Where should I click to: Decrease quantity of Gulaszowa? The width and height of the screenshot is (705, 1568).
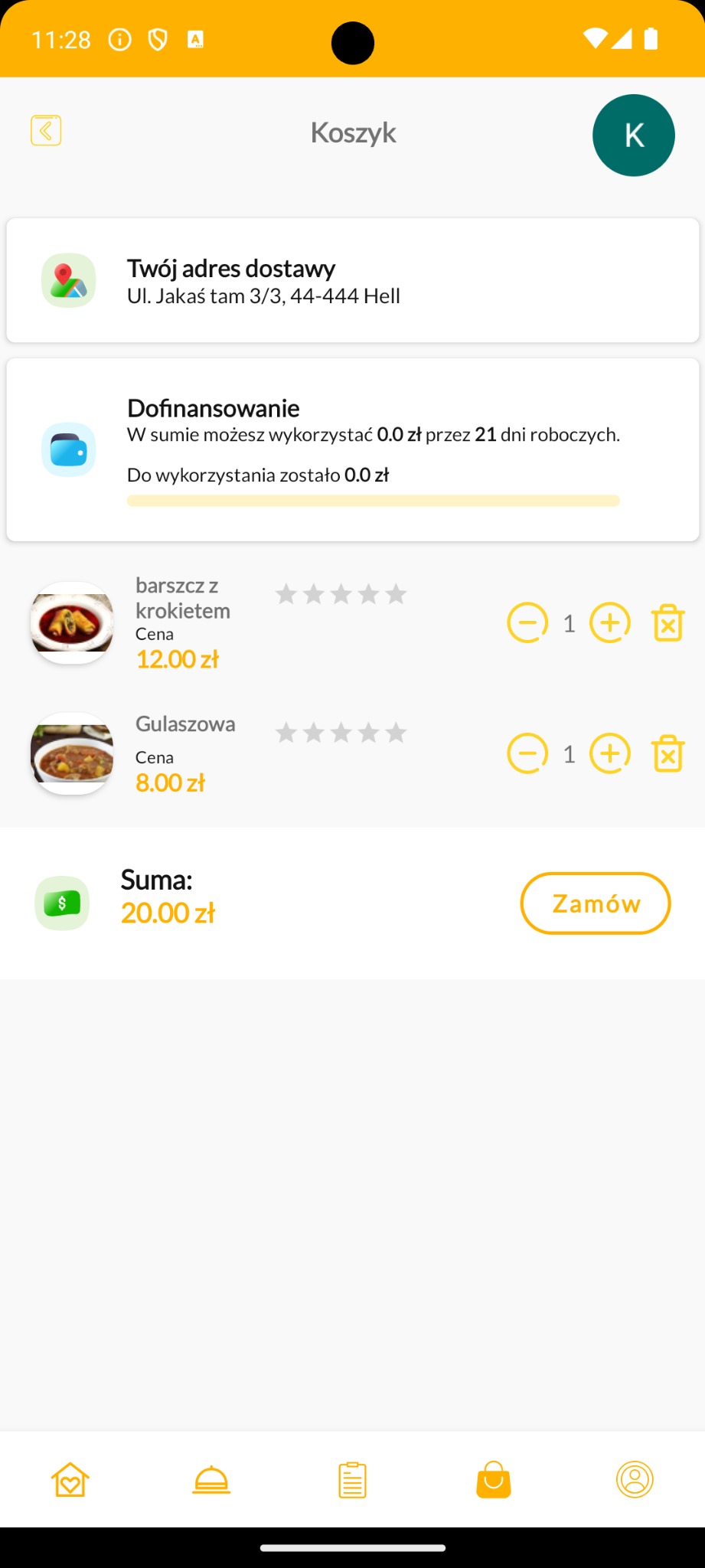tap(527, 753)
